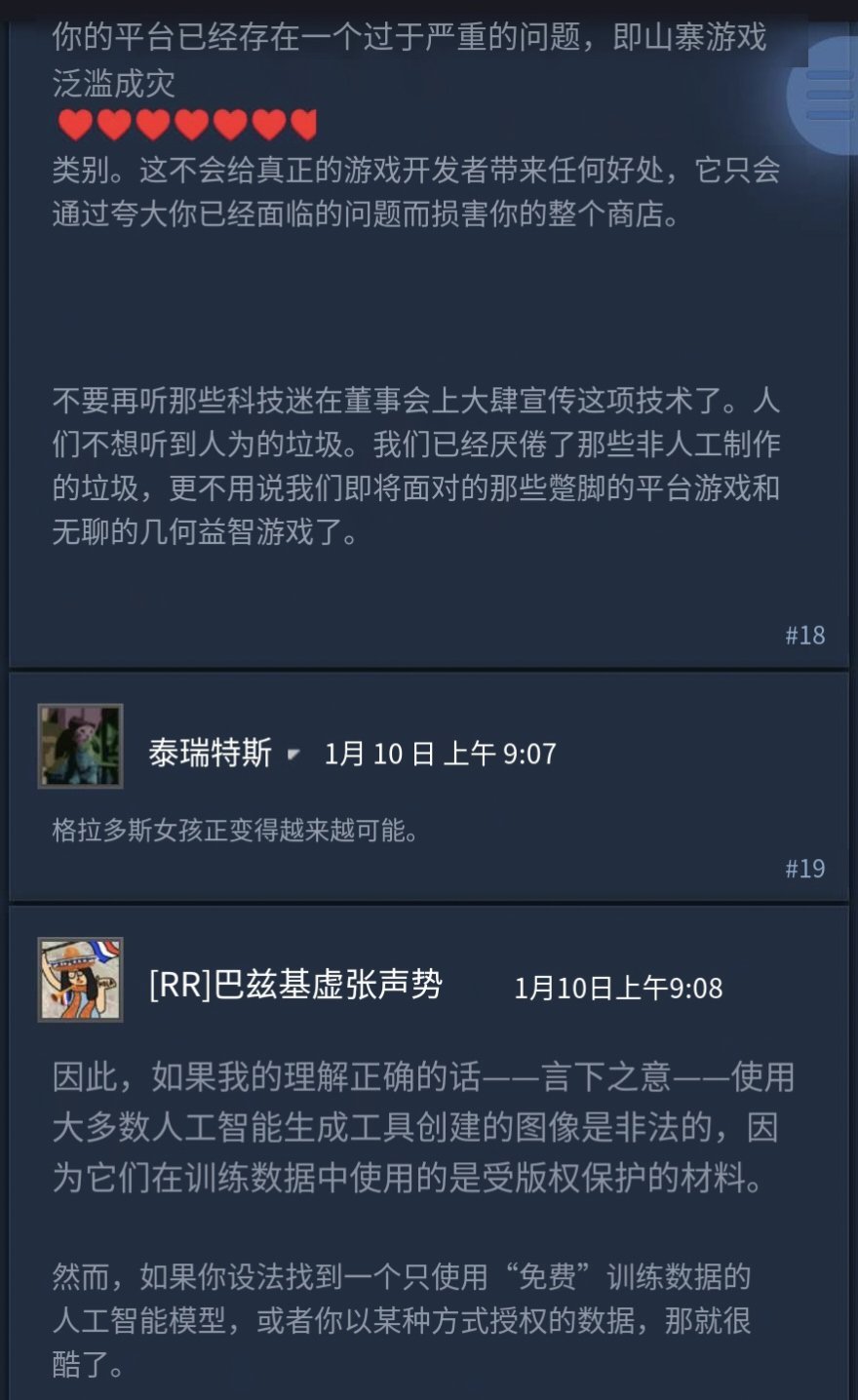The width and height of the screenshot is (858, 1400).
Task: Tap the avatar of [RR]巴兹基虚张声势
Action: coord(80,980)
